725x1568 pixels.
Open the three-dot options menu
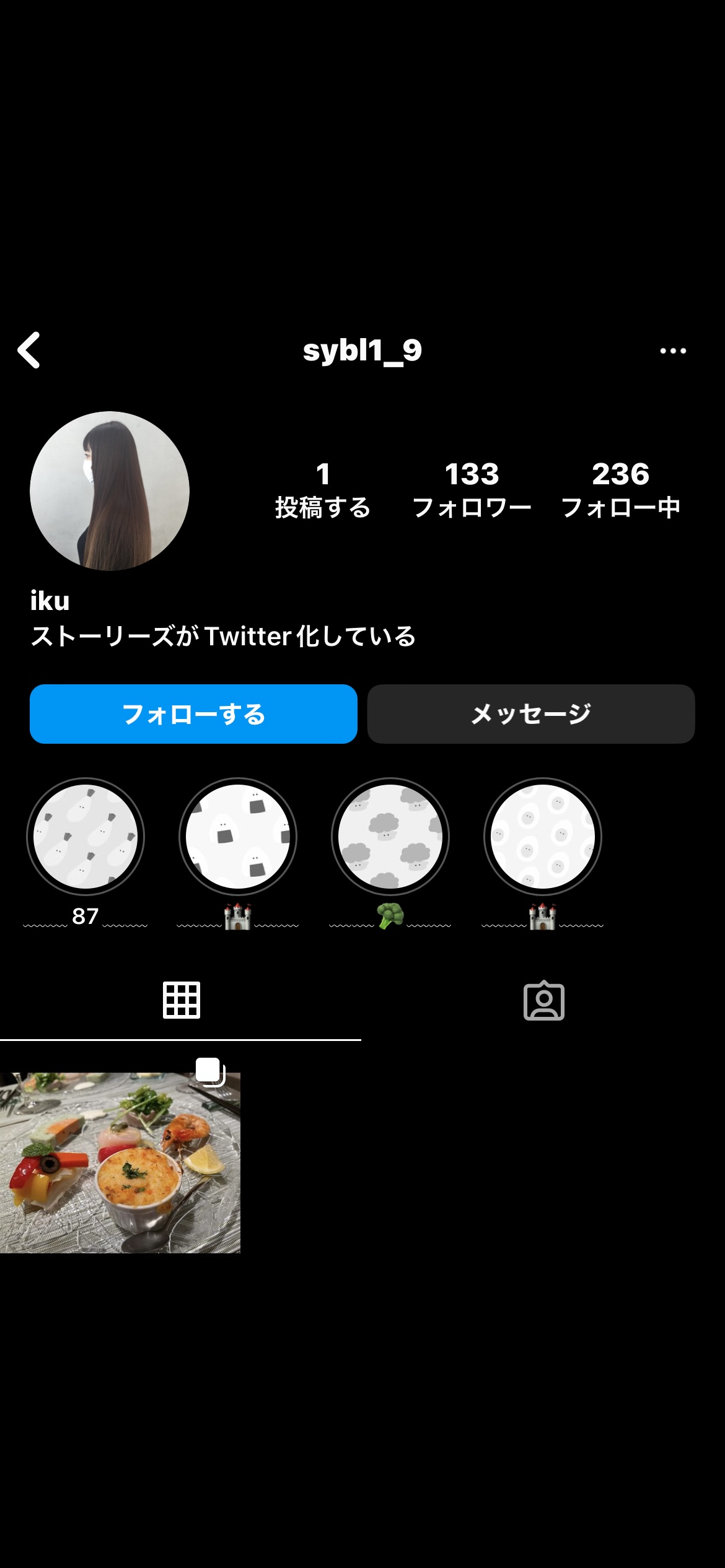[672, 351]
